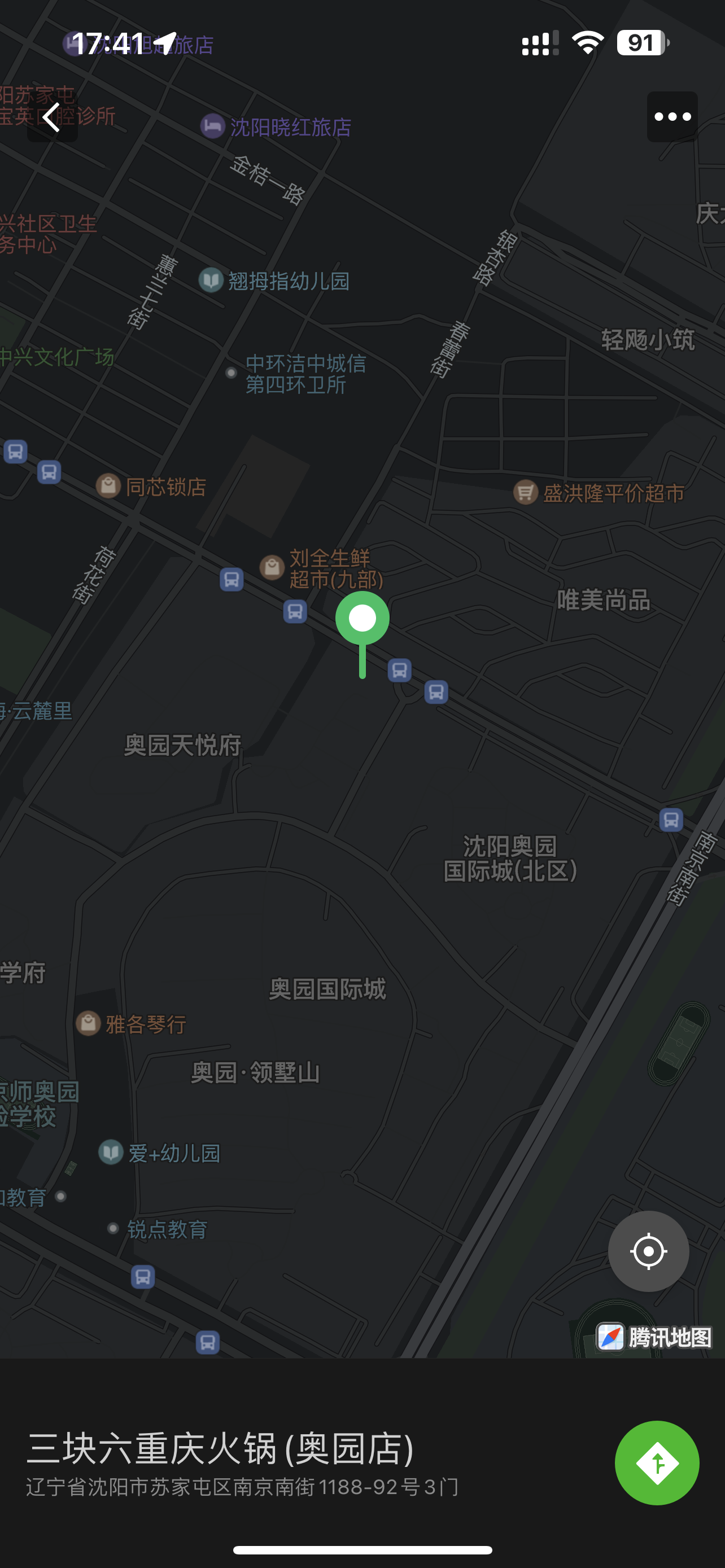Select the 同芯锁店 shop marker
This screenshot has width=725, height=1568.
point(108,486)
